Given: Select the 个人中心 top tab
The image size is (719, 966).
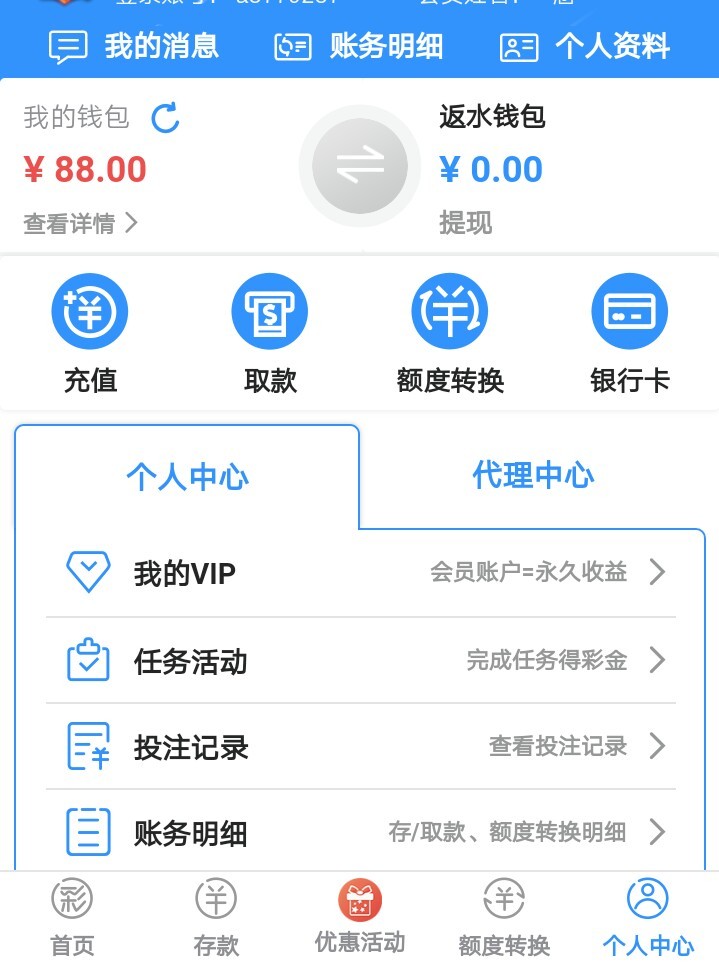Looking at the screenshot, I should [187, 477].
